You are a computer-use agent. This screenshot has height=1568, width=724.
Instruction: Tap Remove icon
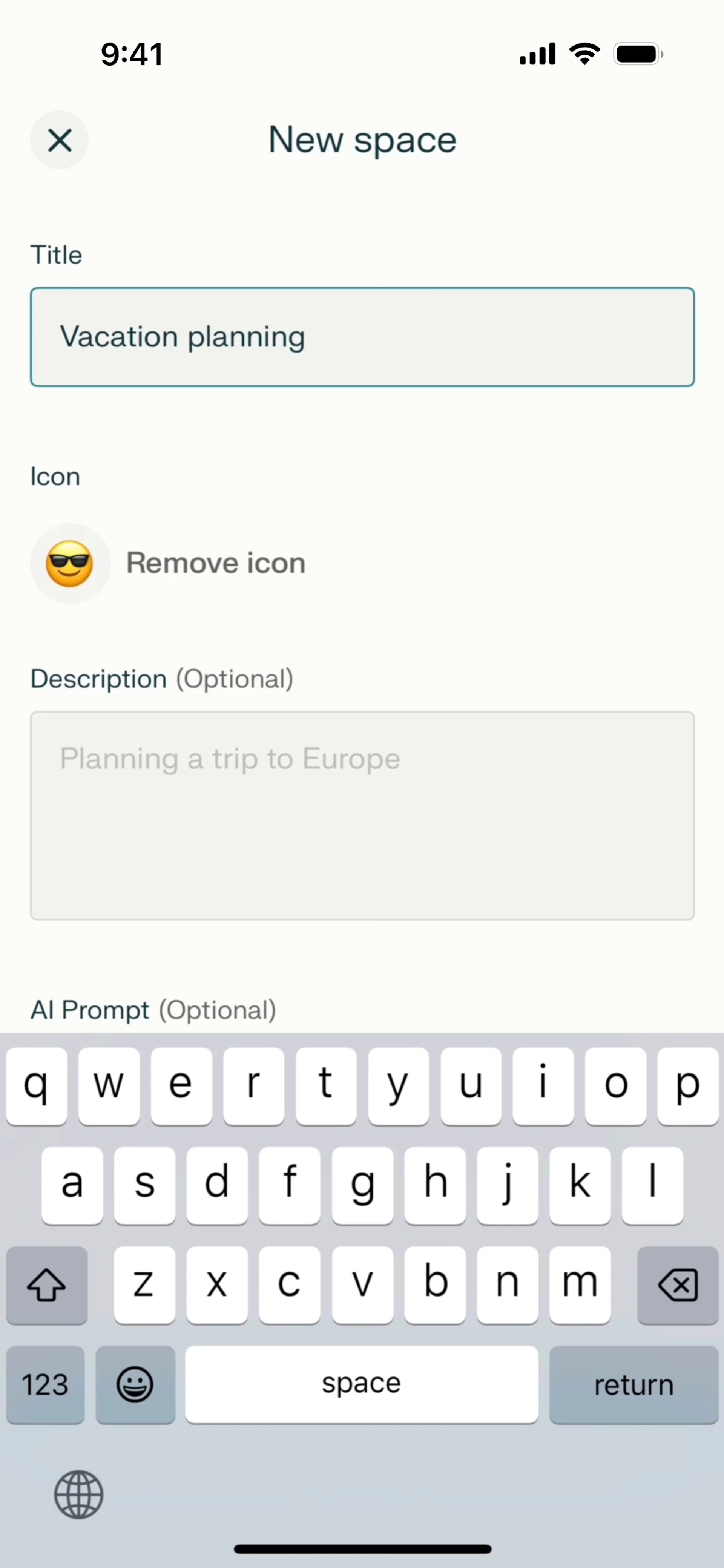point(216,563)
